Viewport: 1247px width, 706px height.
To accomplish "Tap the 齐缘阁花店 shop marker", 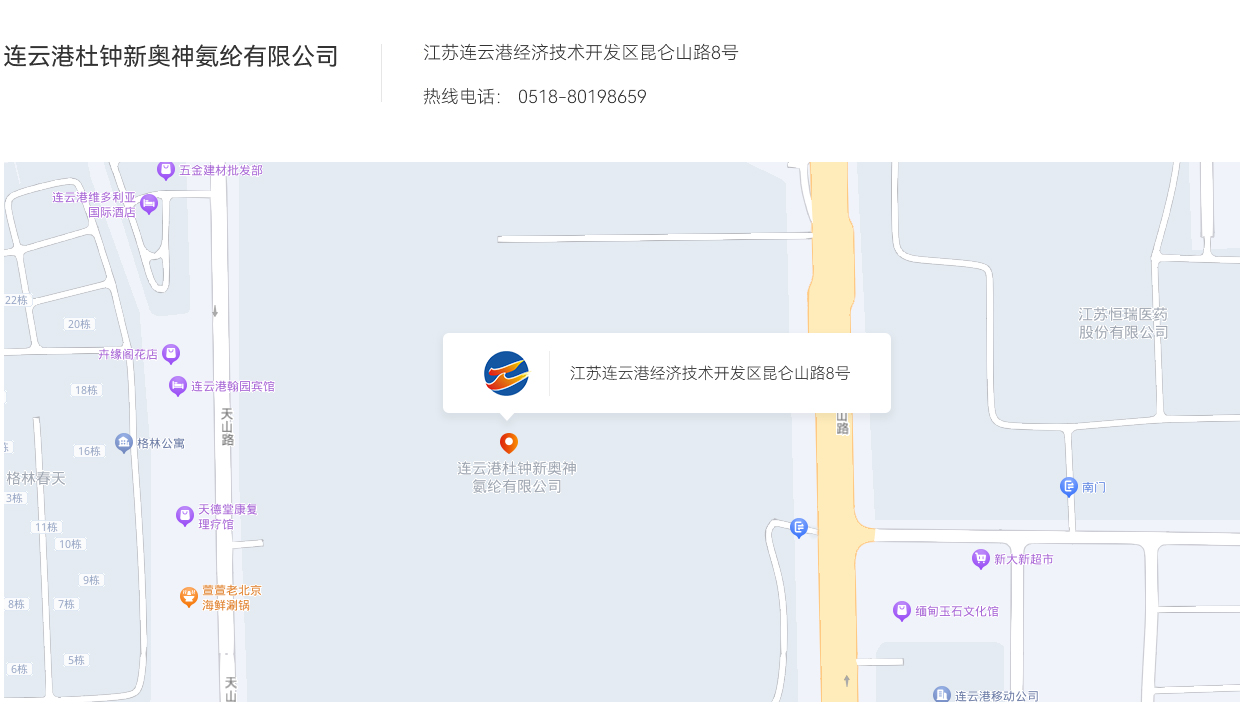I will 172,353.
